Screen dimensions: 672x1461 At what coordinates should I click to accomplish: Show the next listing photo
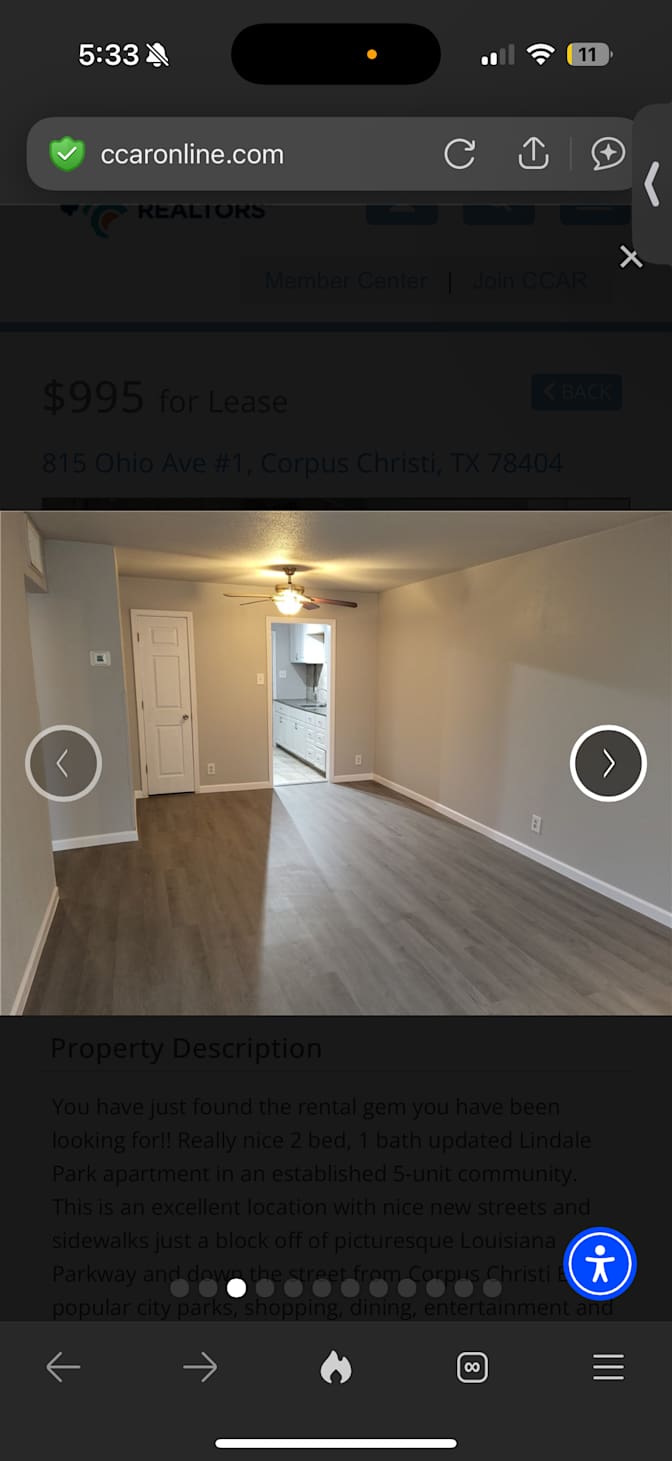(x=608, y=763)
